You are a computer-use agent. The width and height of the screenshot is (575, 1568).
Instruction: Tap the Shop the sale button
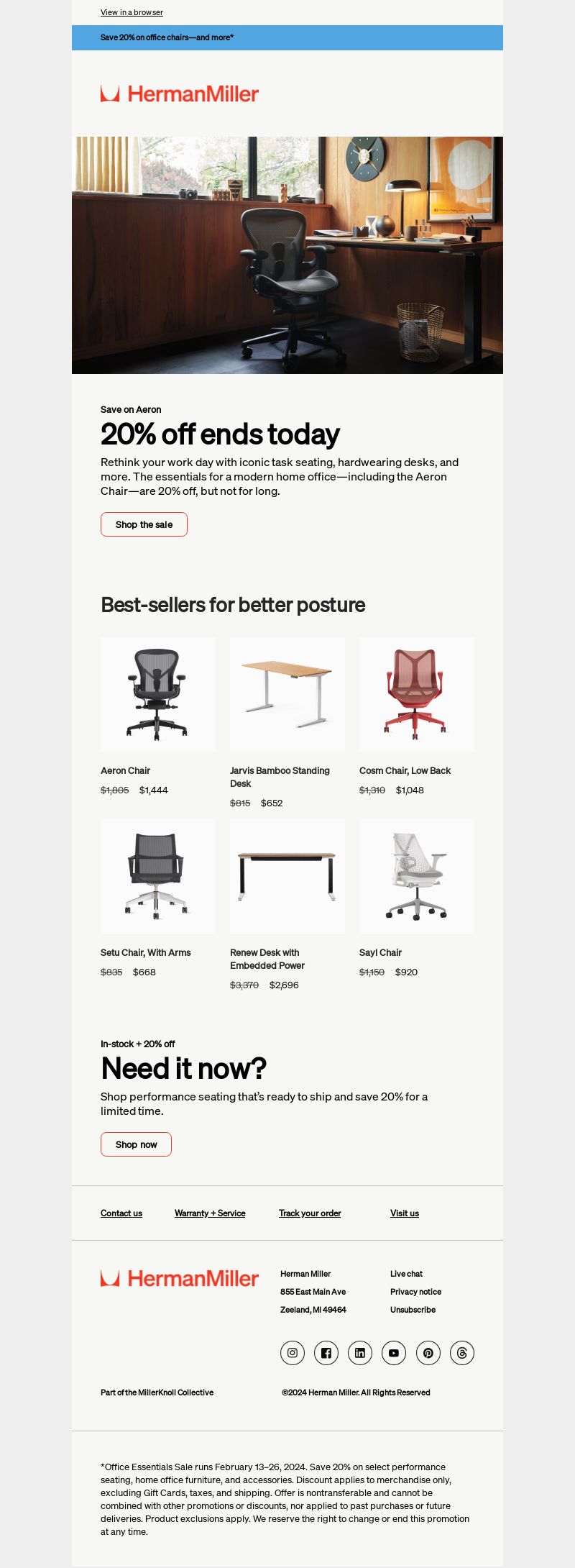point(144,524)
